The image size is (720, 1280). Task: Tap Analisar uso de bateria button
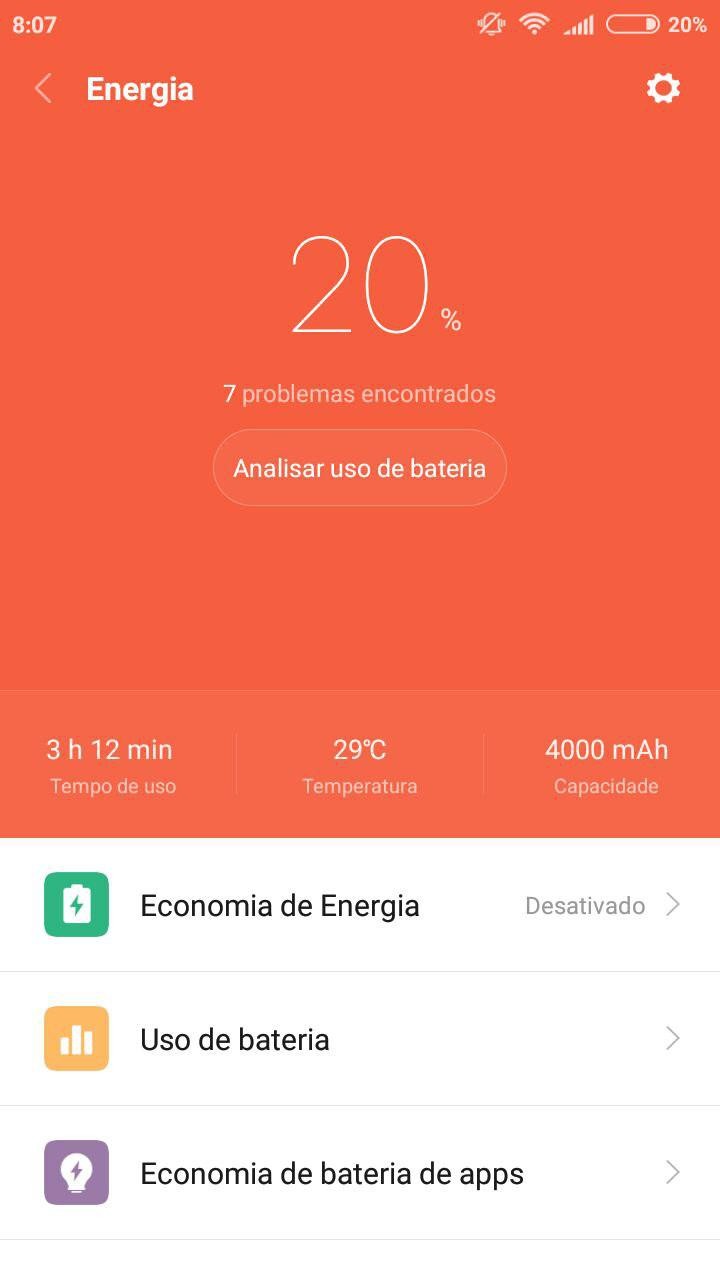[360, 468]
